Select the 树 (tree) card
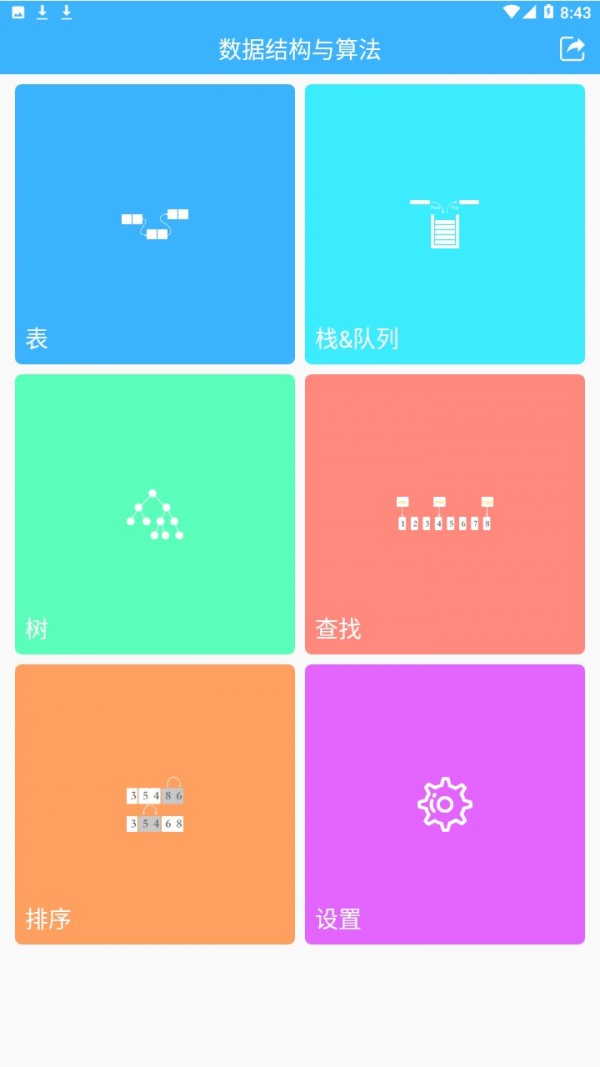The width and height of the screenshot is (600, 1067). [155, 514]
